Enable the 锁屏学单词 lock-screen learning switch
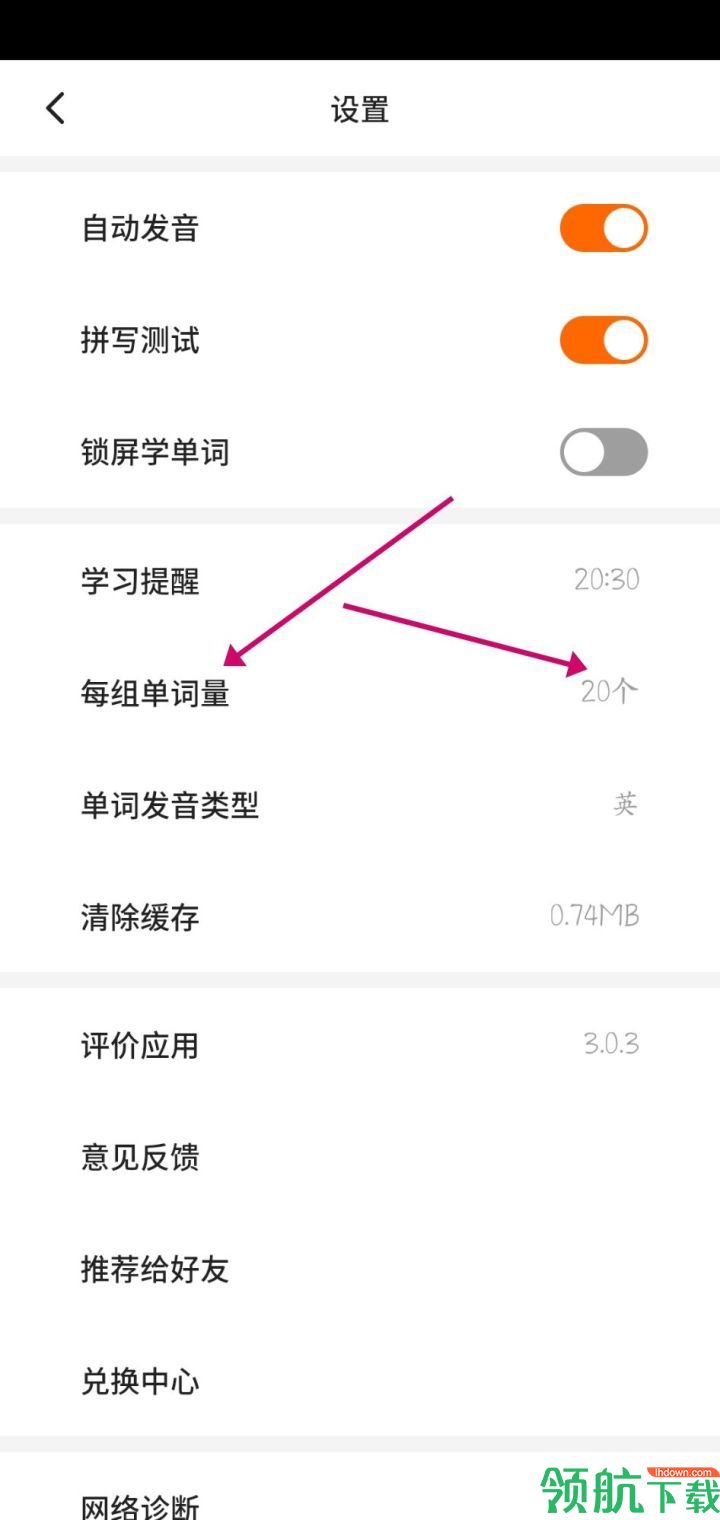Image resolution: width=720 pixels, height=1520 pixels. tap(602, 452)
